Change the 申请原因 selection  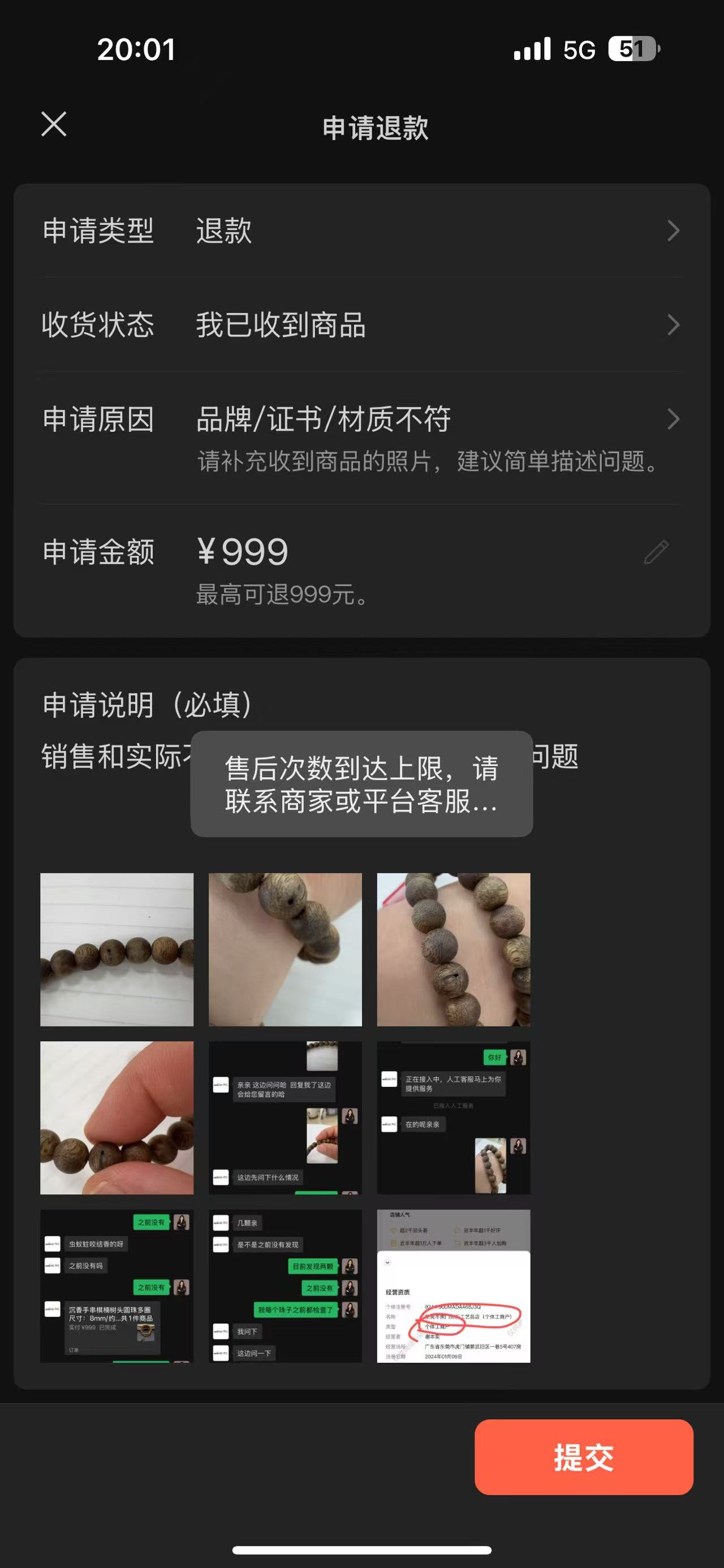(x=361, y=419)
